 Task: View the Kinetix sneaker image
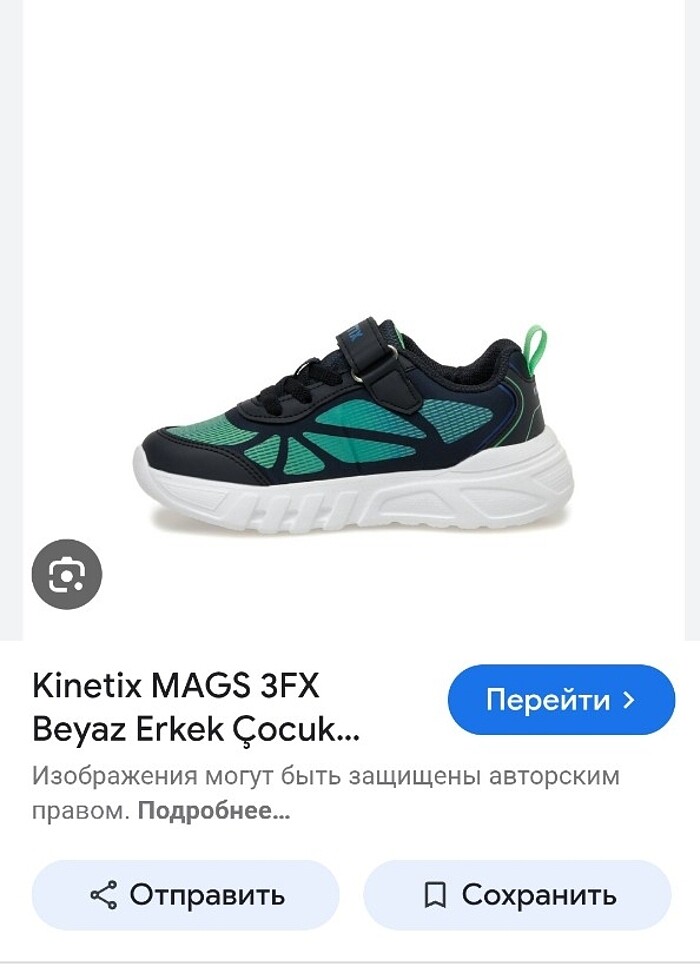(353, 425)
